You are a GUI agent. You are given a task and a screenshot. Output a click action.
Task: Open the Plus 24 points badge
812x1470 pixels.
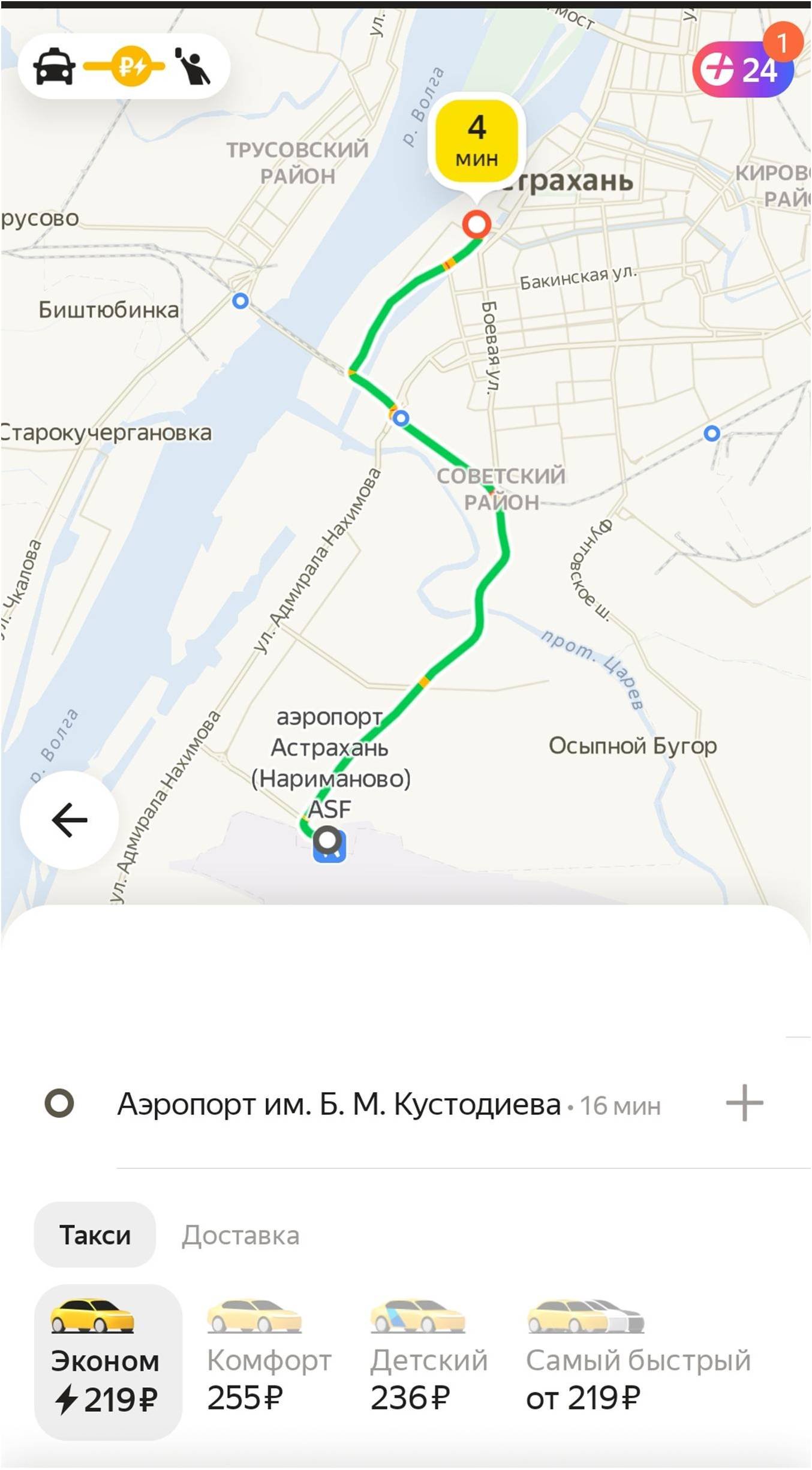coord(744,68)
